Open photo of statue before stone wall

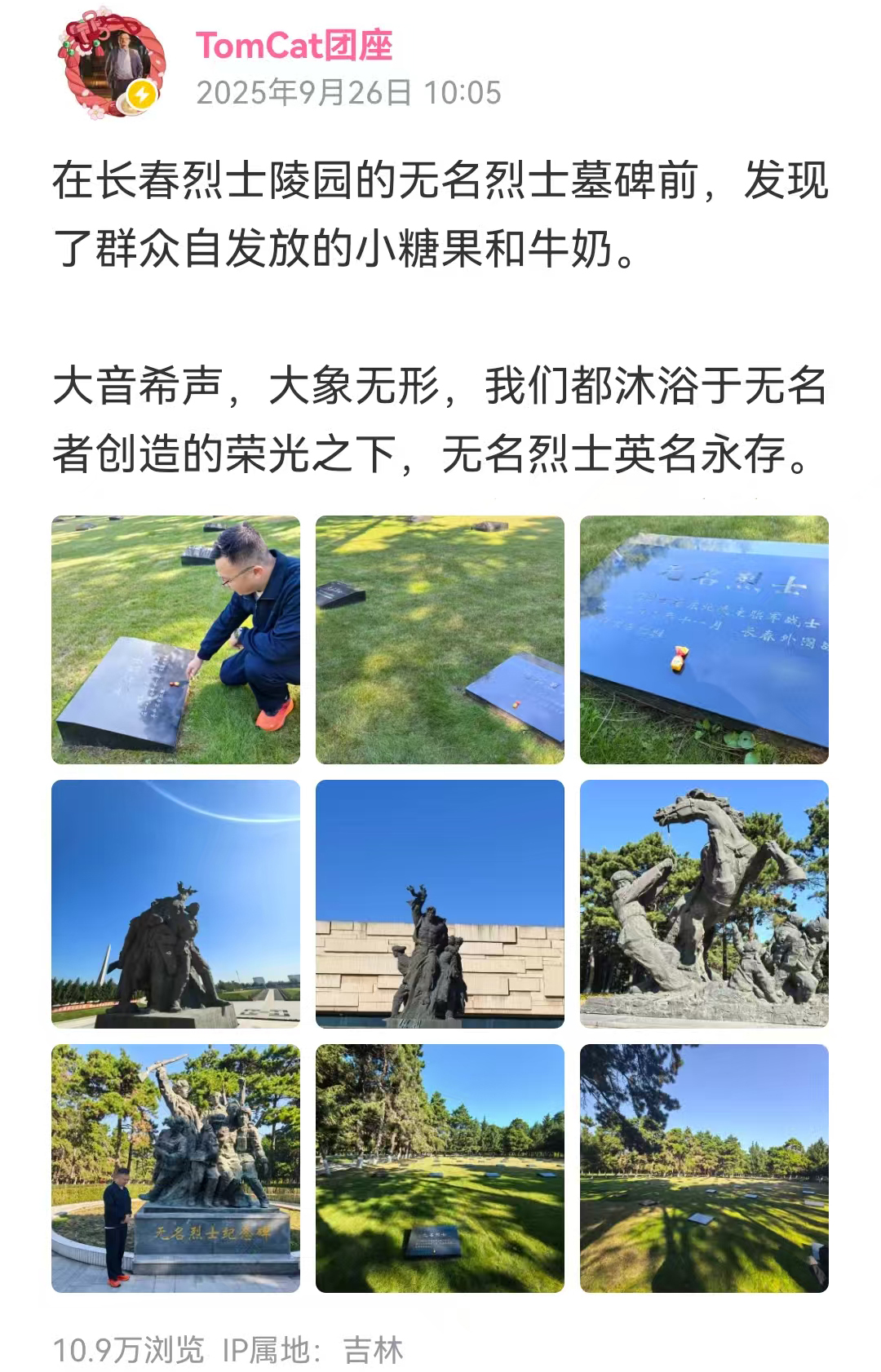coord(440,904)
